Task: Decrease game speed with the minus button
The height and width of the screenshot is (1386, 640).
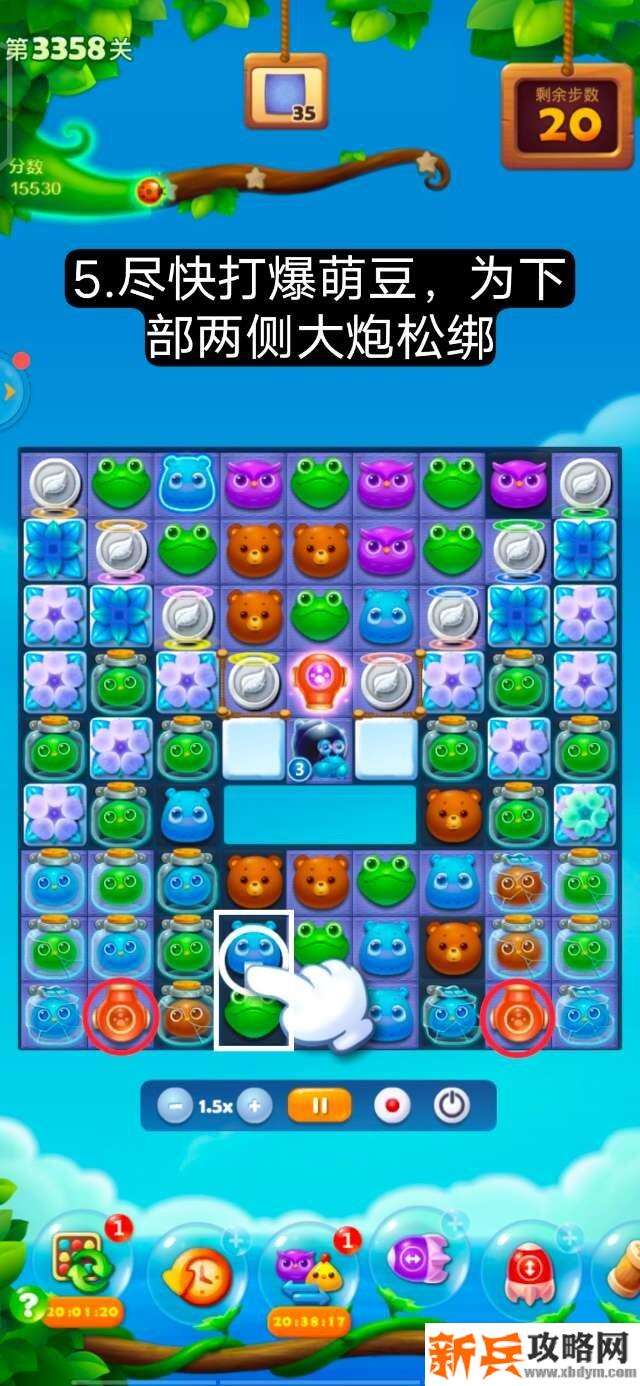Action: pos(175,1106)
